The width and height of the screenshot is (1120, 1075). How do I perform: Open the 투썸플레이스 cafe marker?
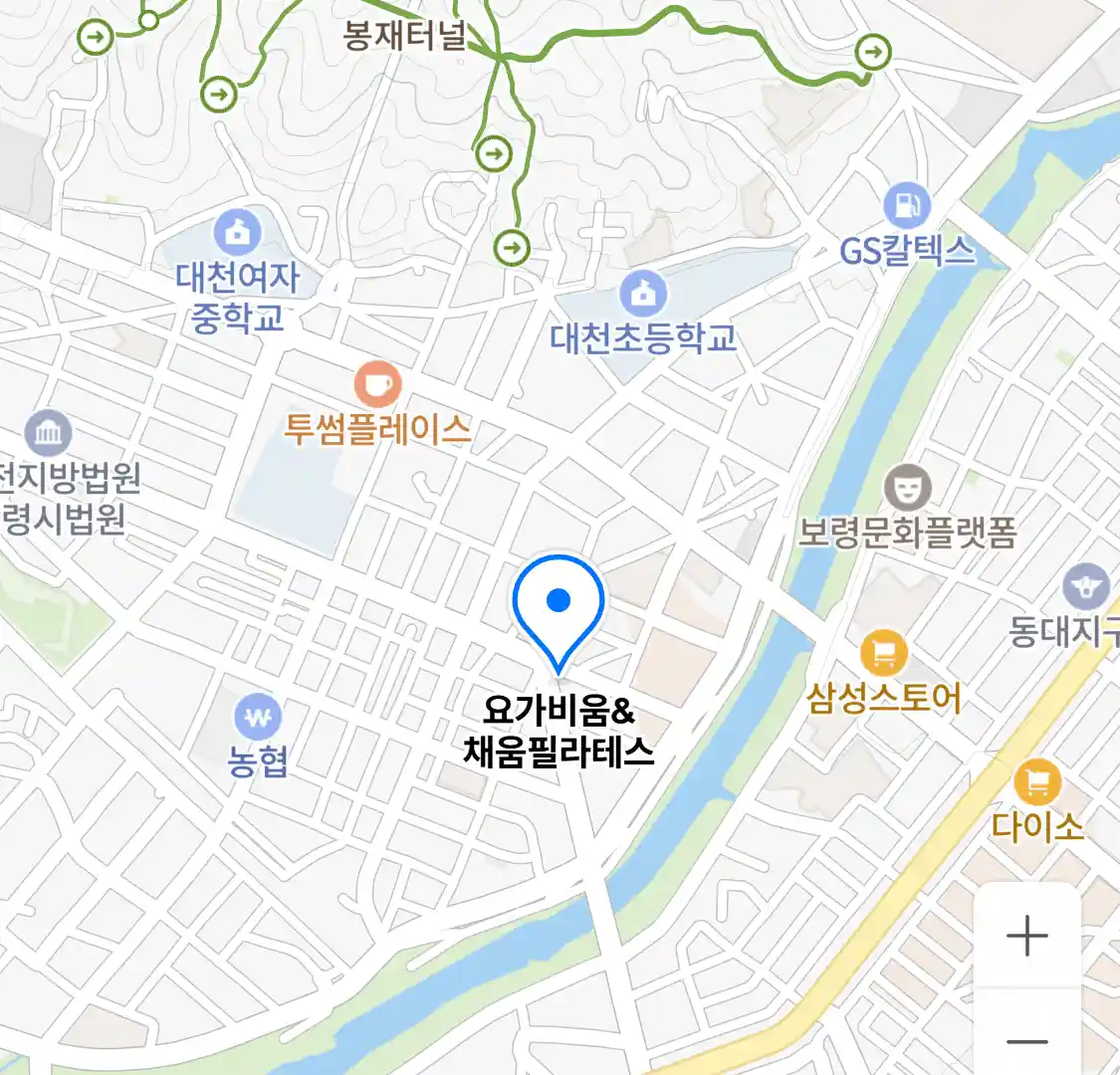377,385
